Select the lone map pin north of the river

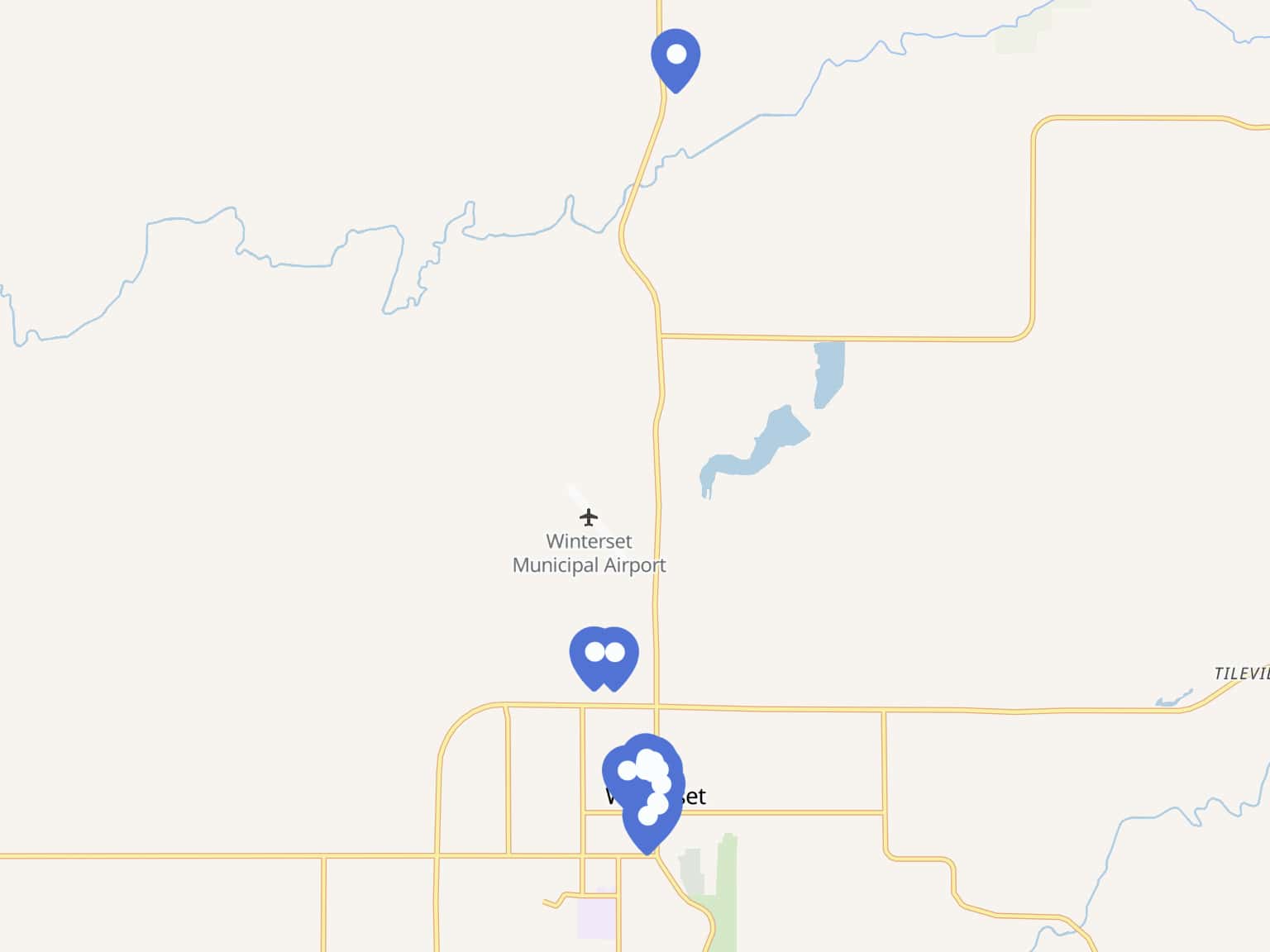tap(676, 56)
